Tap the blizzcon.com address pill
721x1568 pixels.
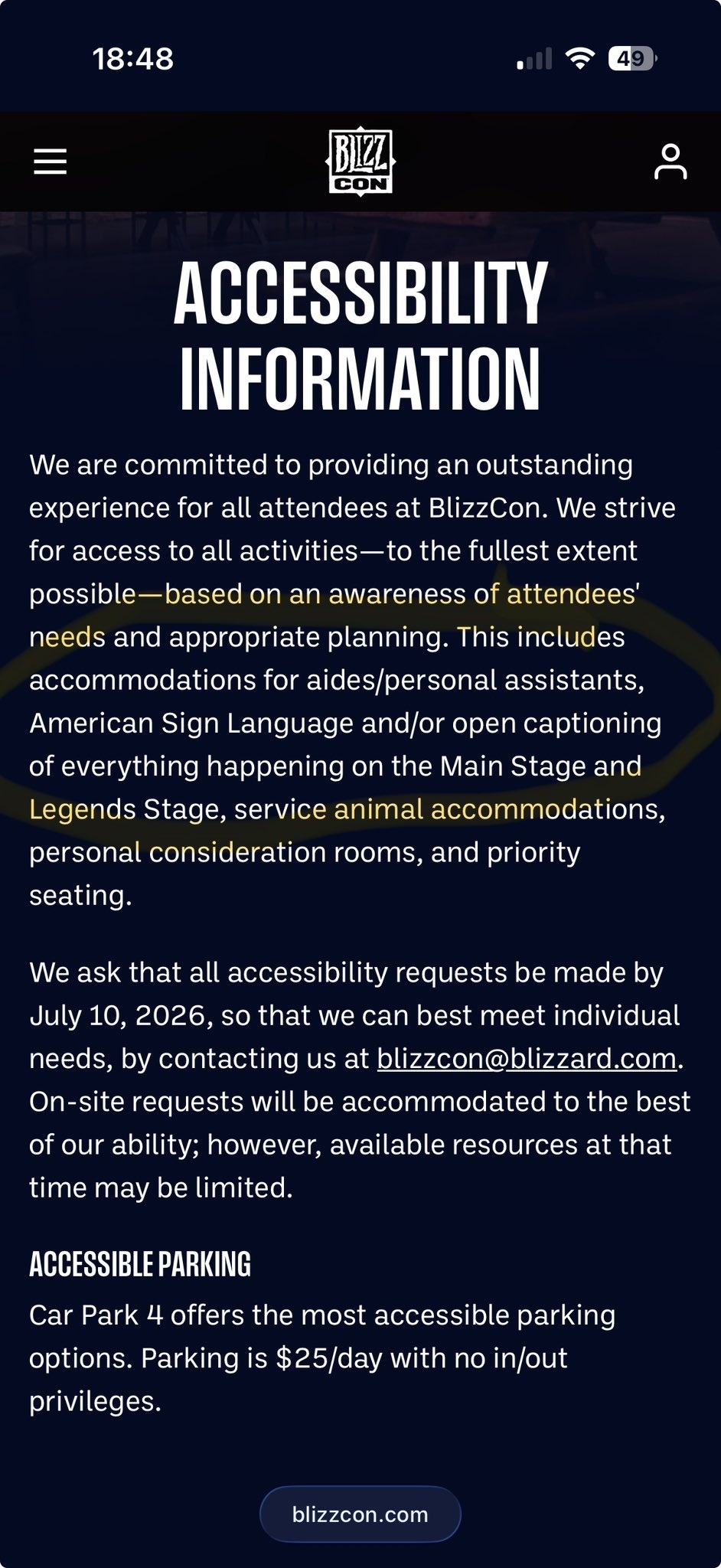click(x=360, y=1514)
